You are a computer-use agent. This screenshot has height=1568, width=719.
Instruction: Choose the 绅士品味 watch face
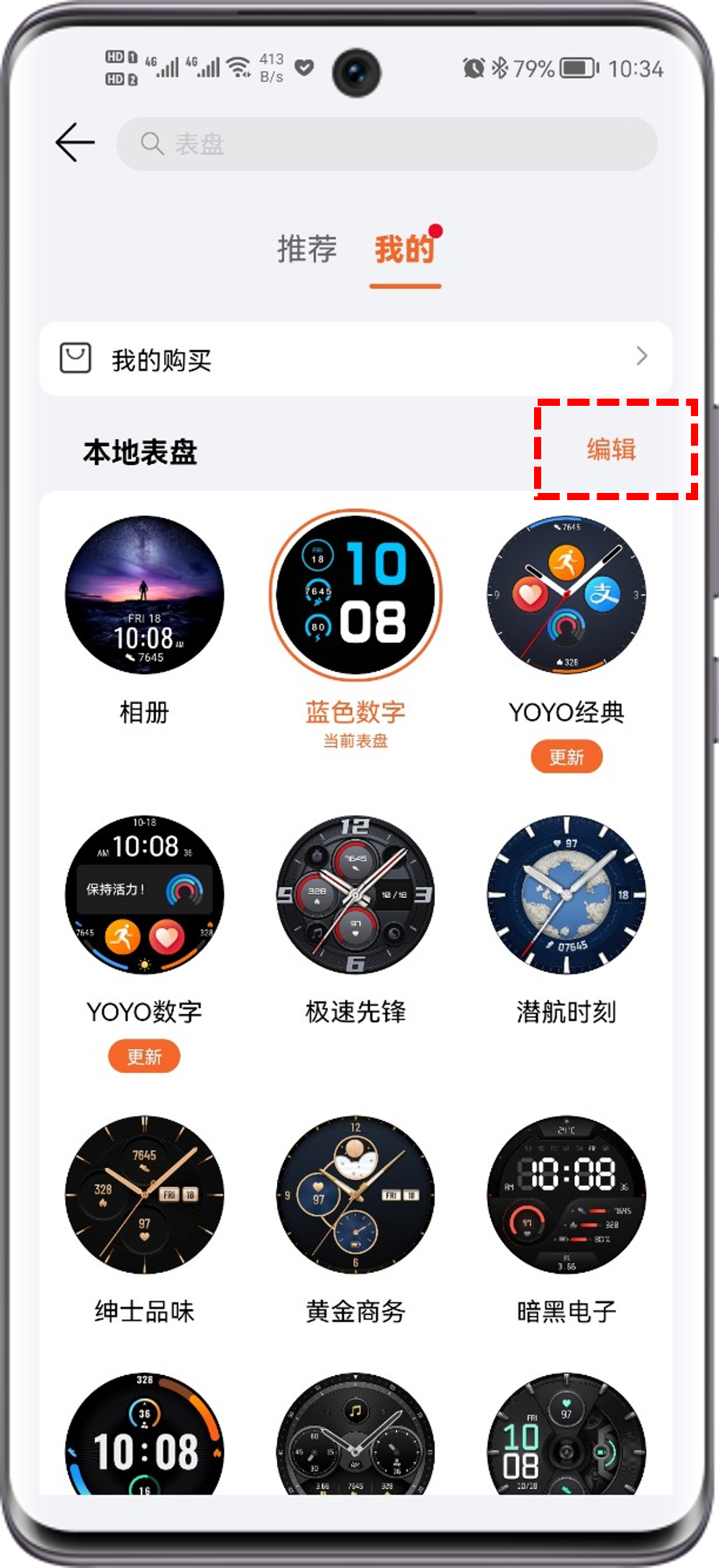coord(144,1195)
